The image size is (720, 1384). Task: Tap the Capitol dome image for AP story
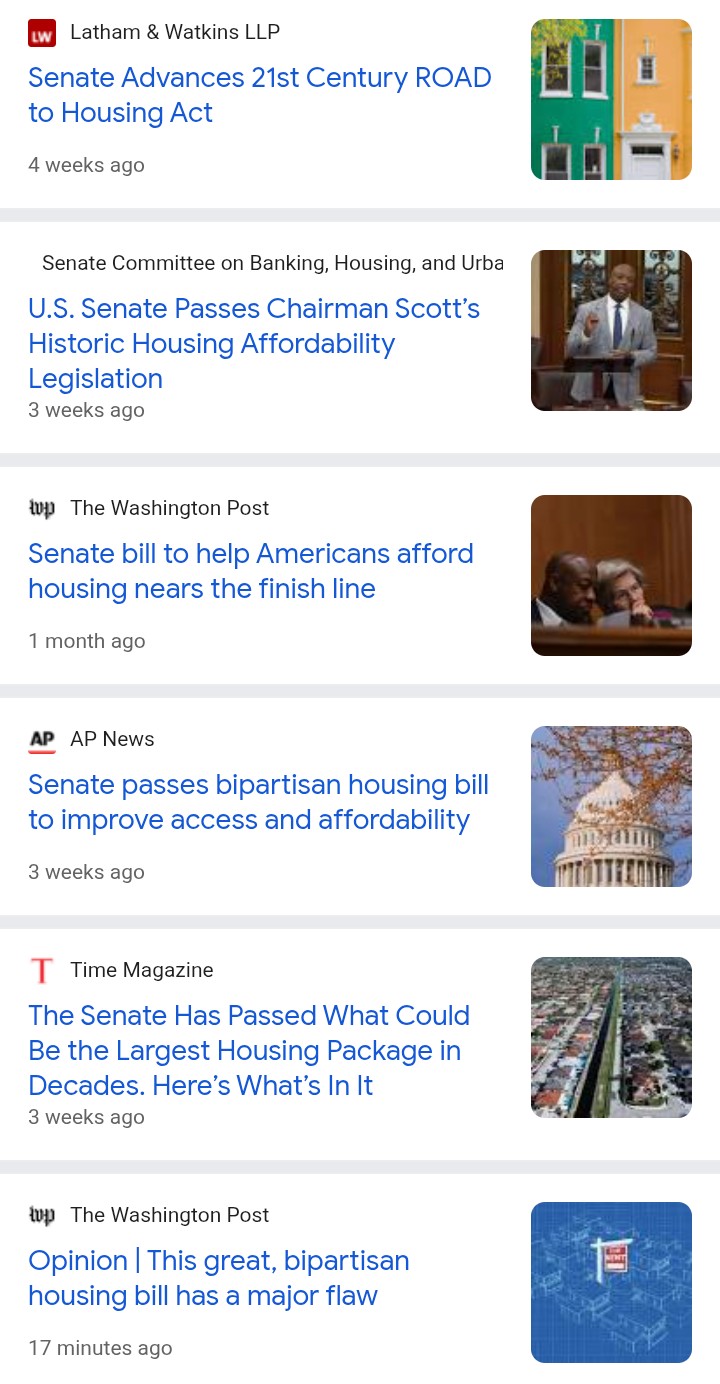click(x=611, y=806)
